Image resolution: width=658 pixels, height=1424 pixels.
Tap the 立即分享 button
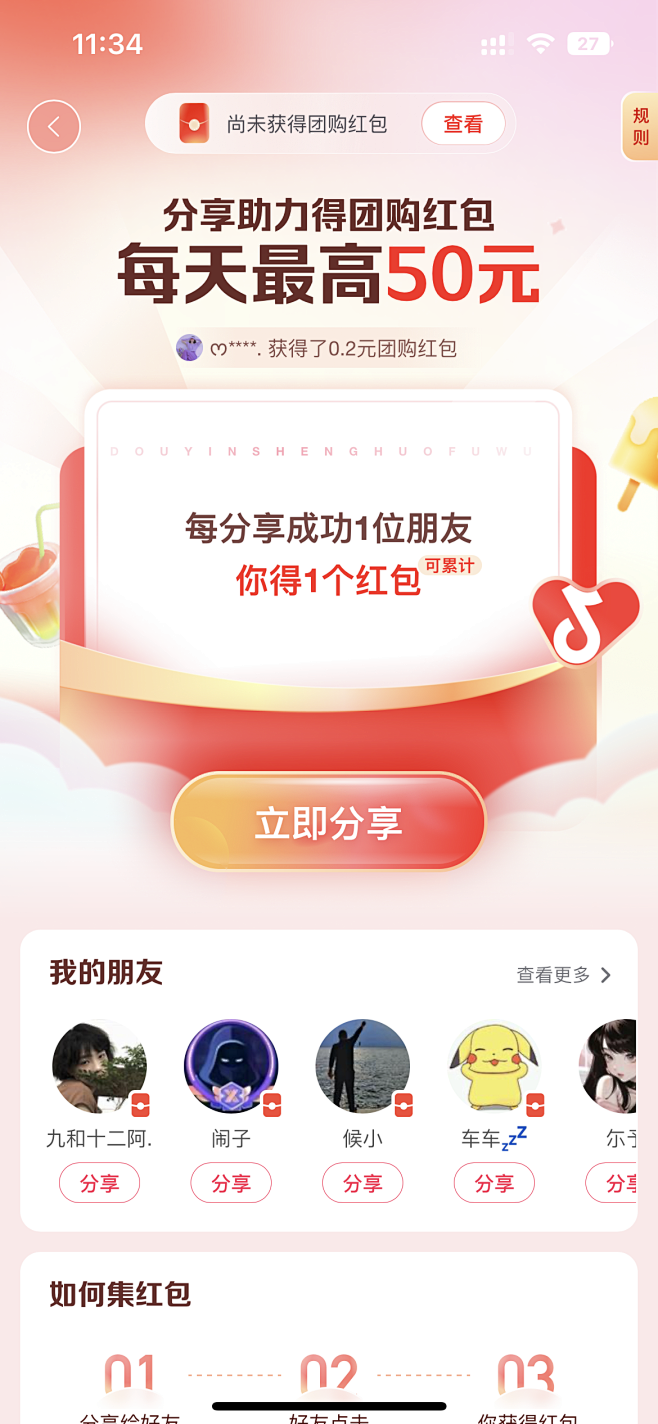328,823
